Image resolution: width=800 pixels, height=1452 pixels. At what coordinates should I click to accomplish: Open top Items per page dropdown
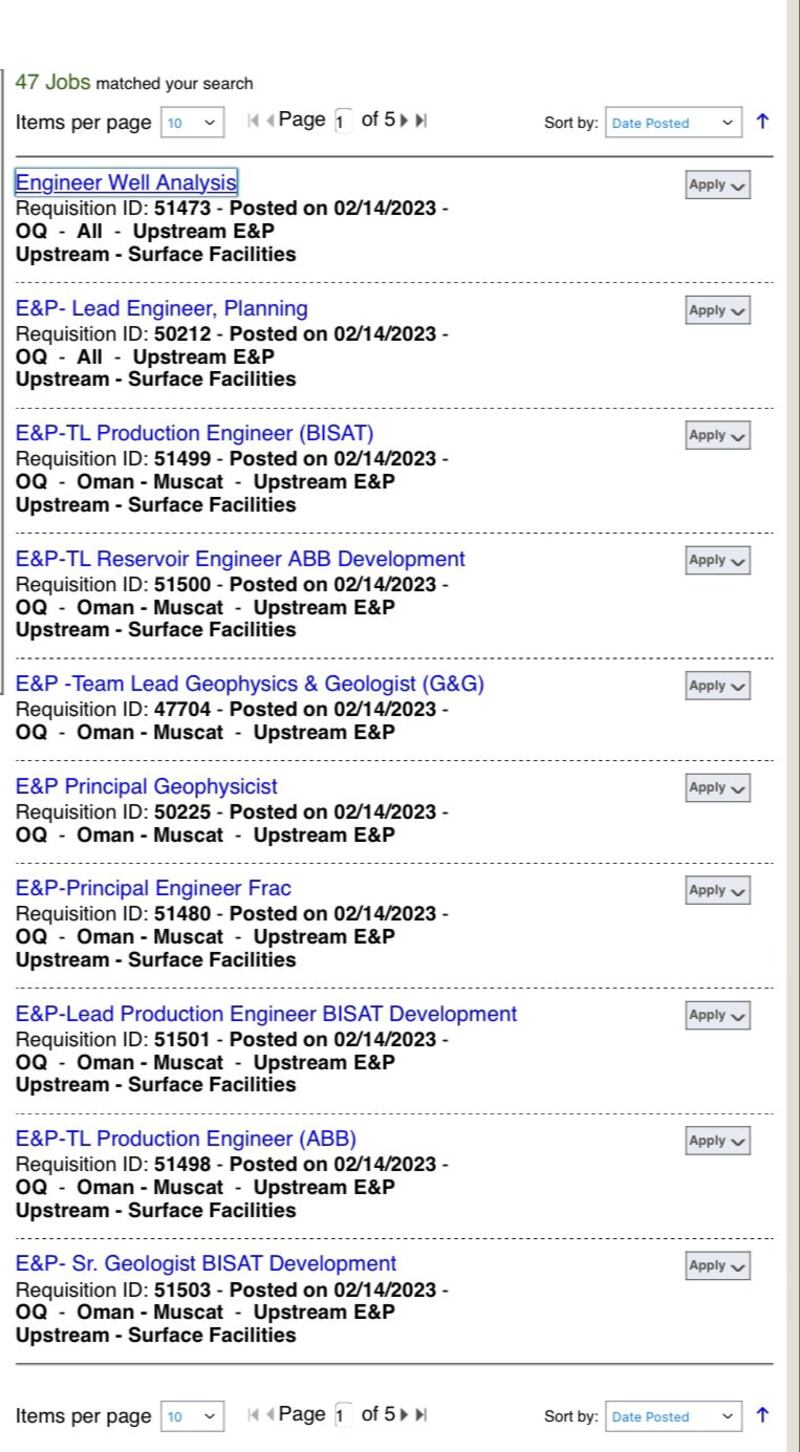coord(192,122)
